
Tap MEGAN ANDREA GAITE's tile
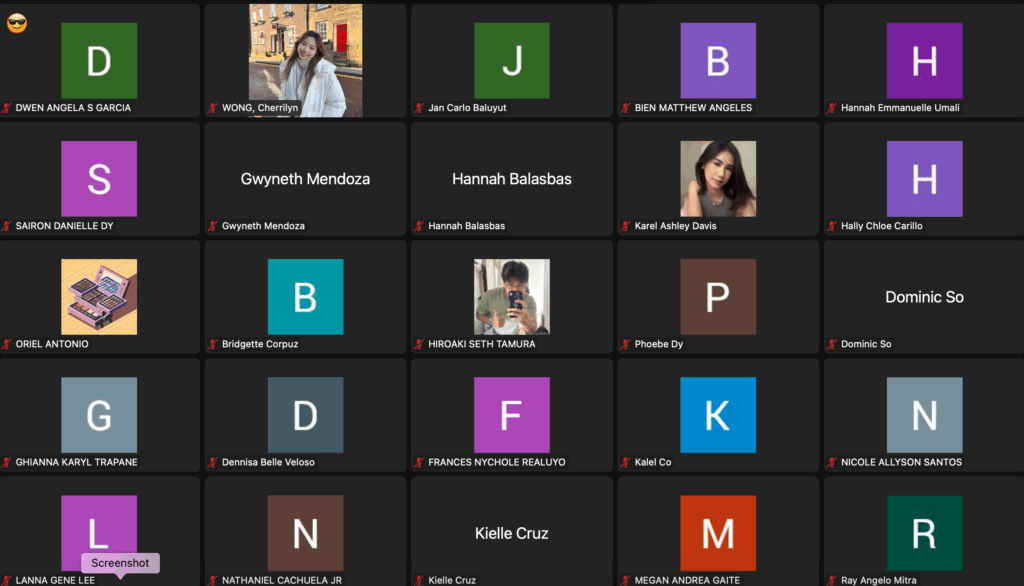point(718,533)
